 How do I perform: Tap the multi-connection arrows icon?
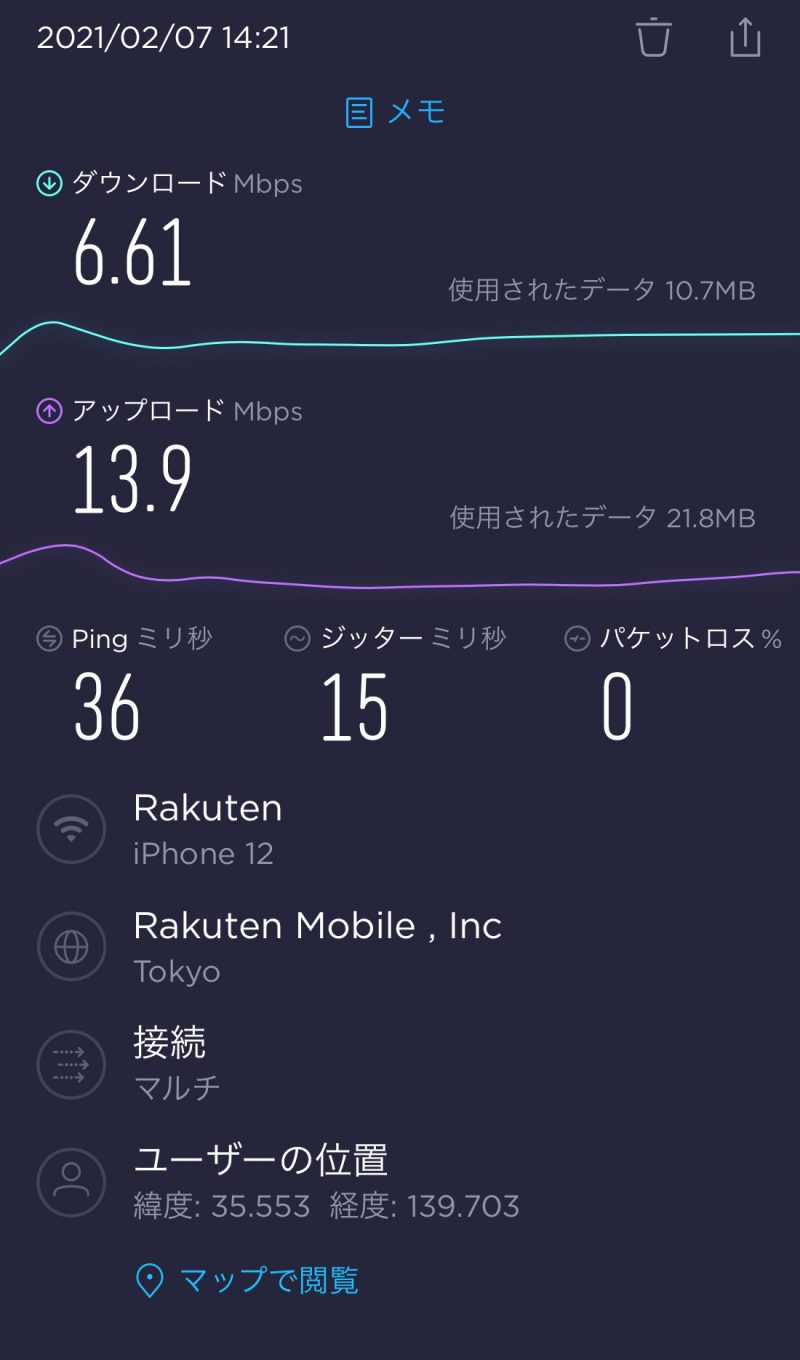(71, 1064)
